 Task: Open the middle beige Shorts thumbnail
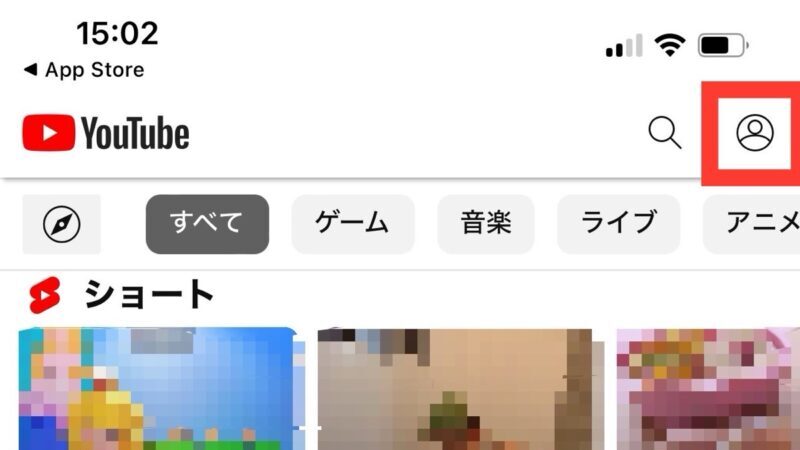[454, 388]
